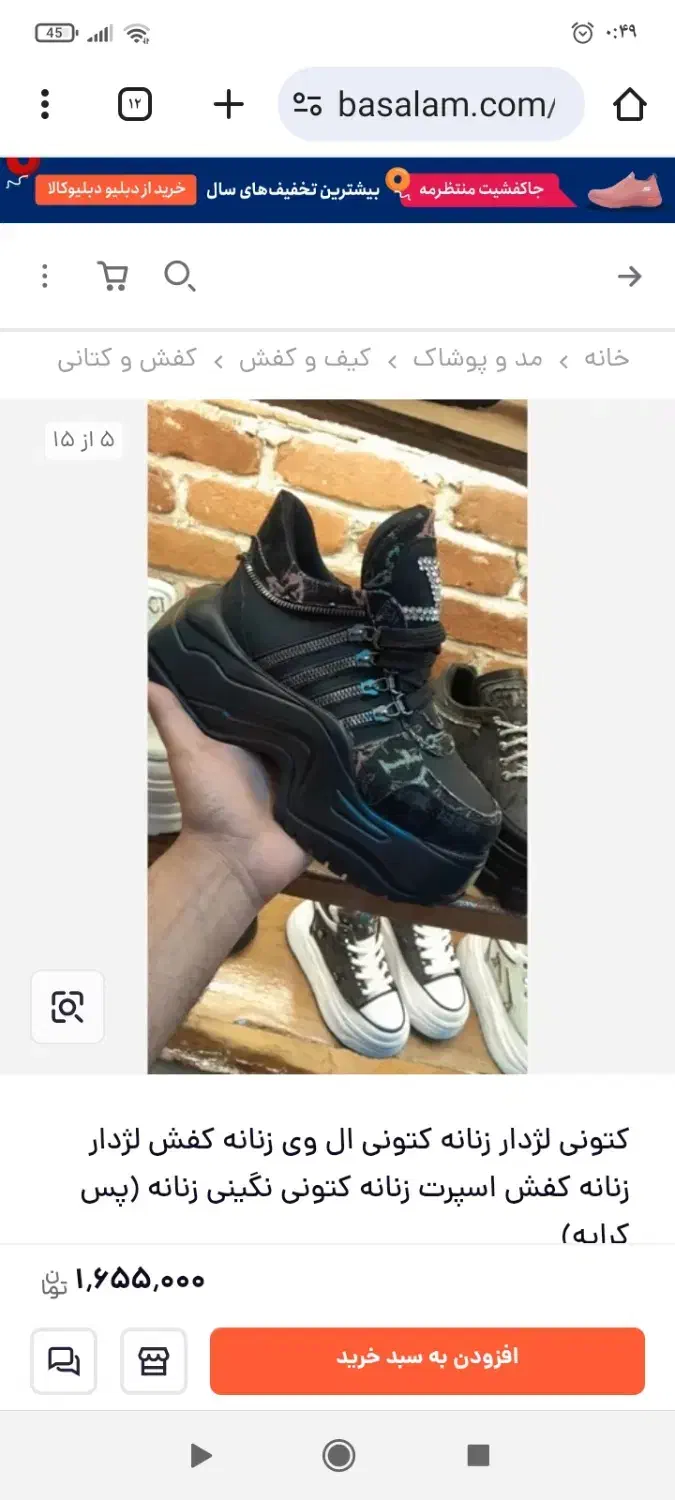Screen dimensions: 675x1500
Task: Open the site's three-dot options menu
Action: [45, 276]
